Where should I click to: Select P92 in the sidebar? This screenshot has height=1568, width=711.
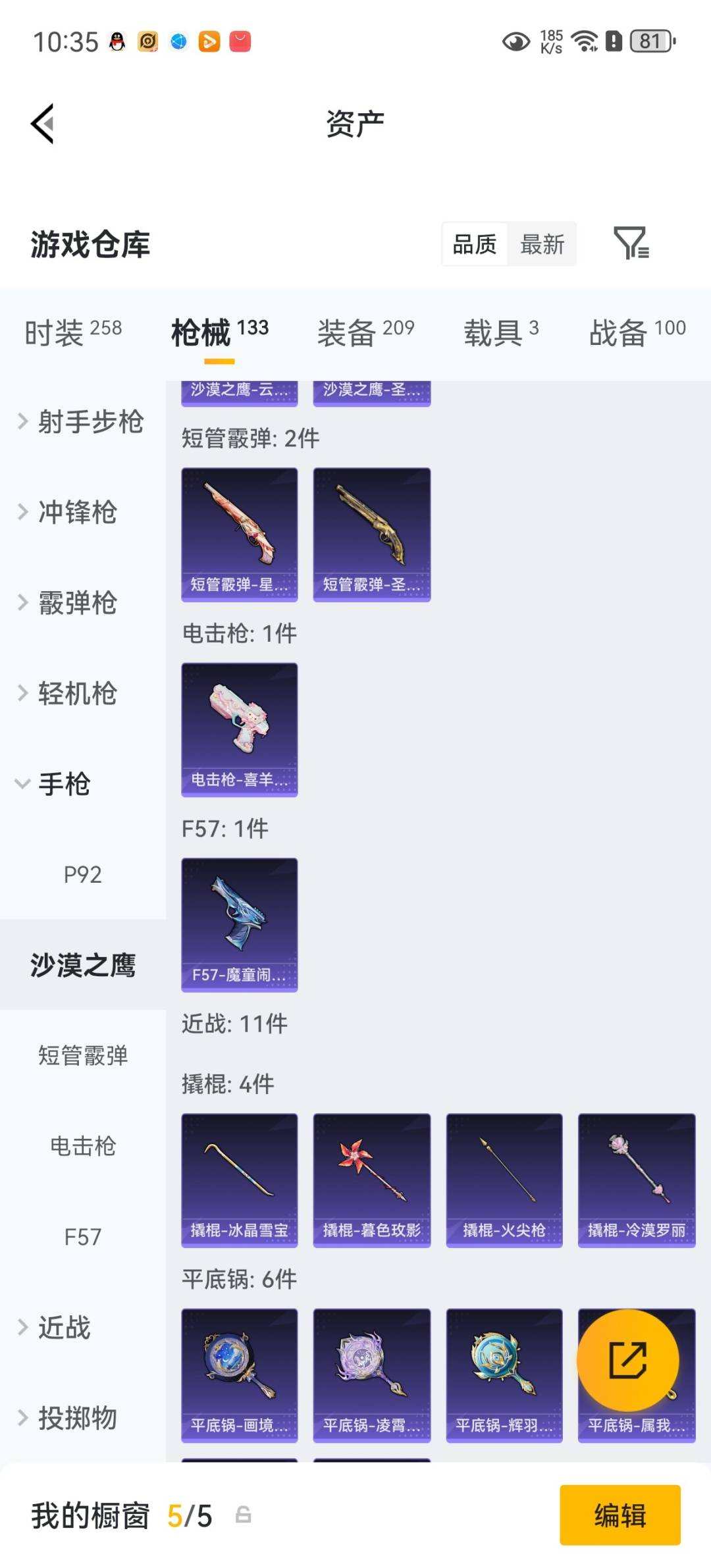point(84,875)
